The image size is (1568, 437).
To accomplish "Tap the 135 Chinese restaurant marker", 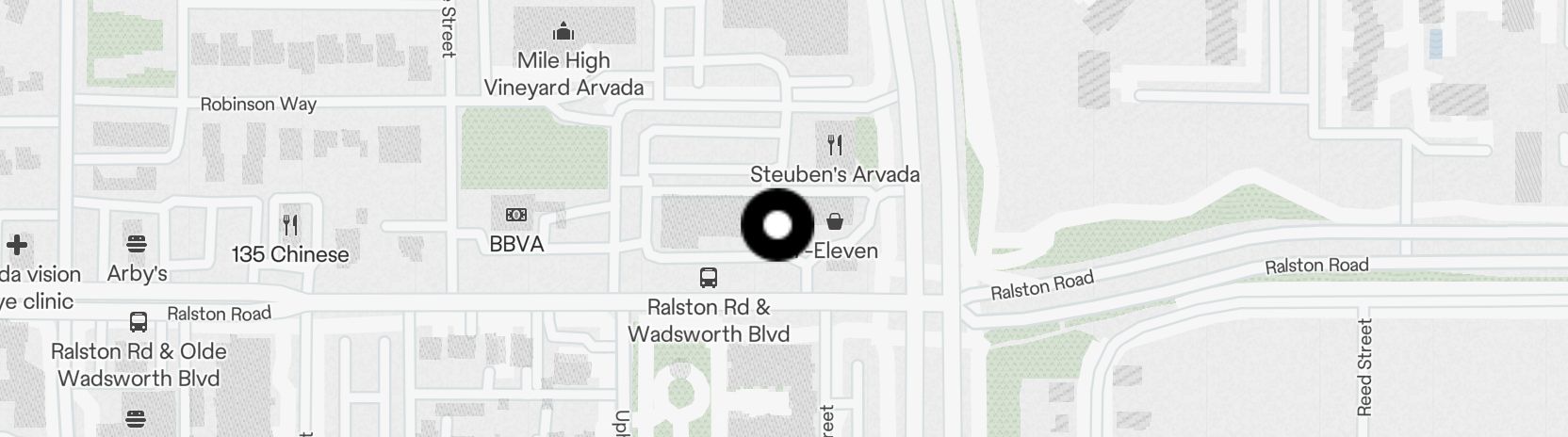I will click(290, 225).
